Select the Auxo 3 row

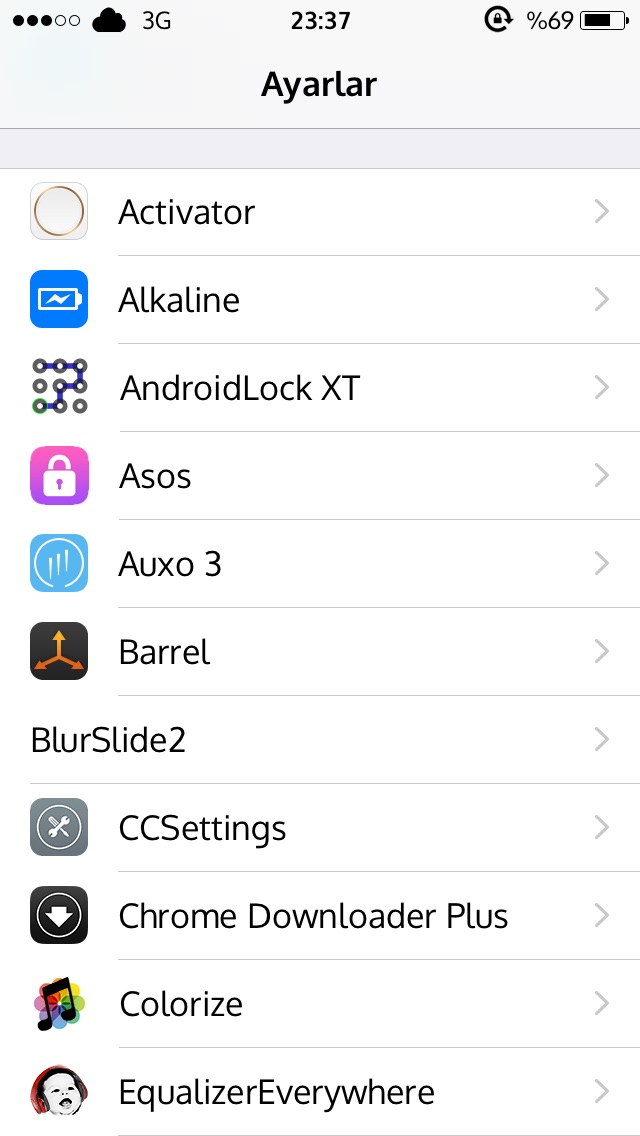[320, 564]
